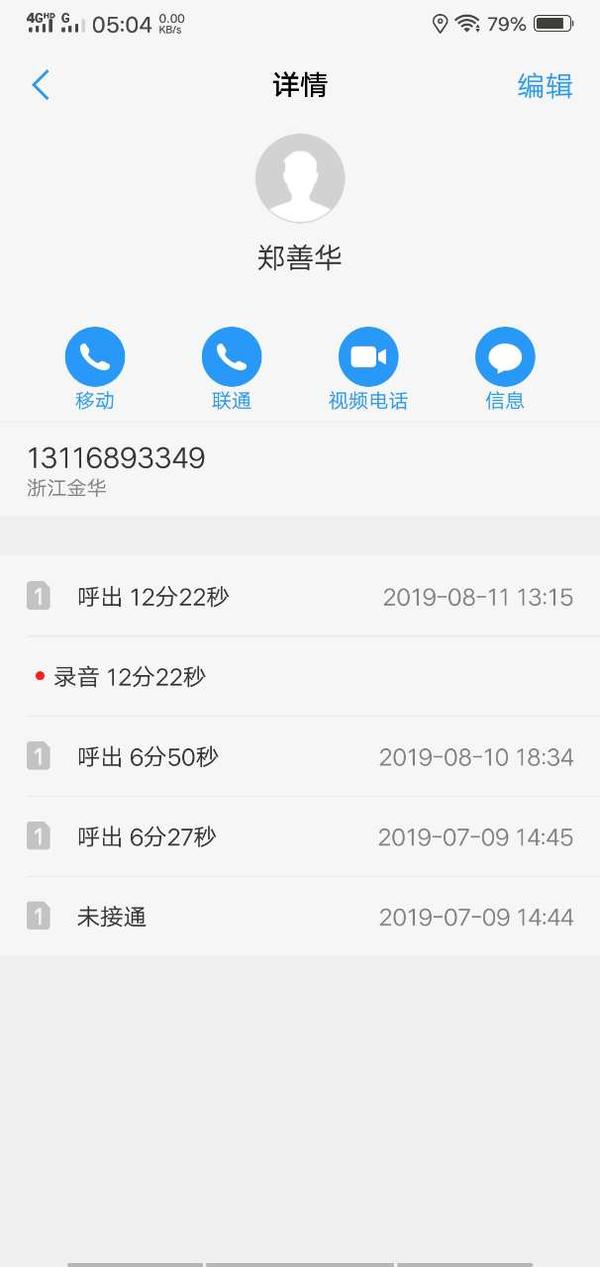Tap the contact avatar picture
The width and height of the screenshot is (600, 1267).
(x=300, y=178)
